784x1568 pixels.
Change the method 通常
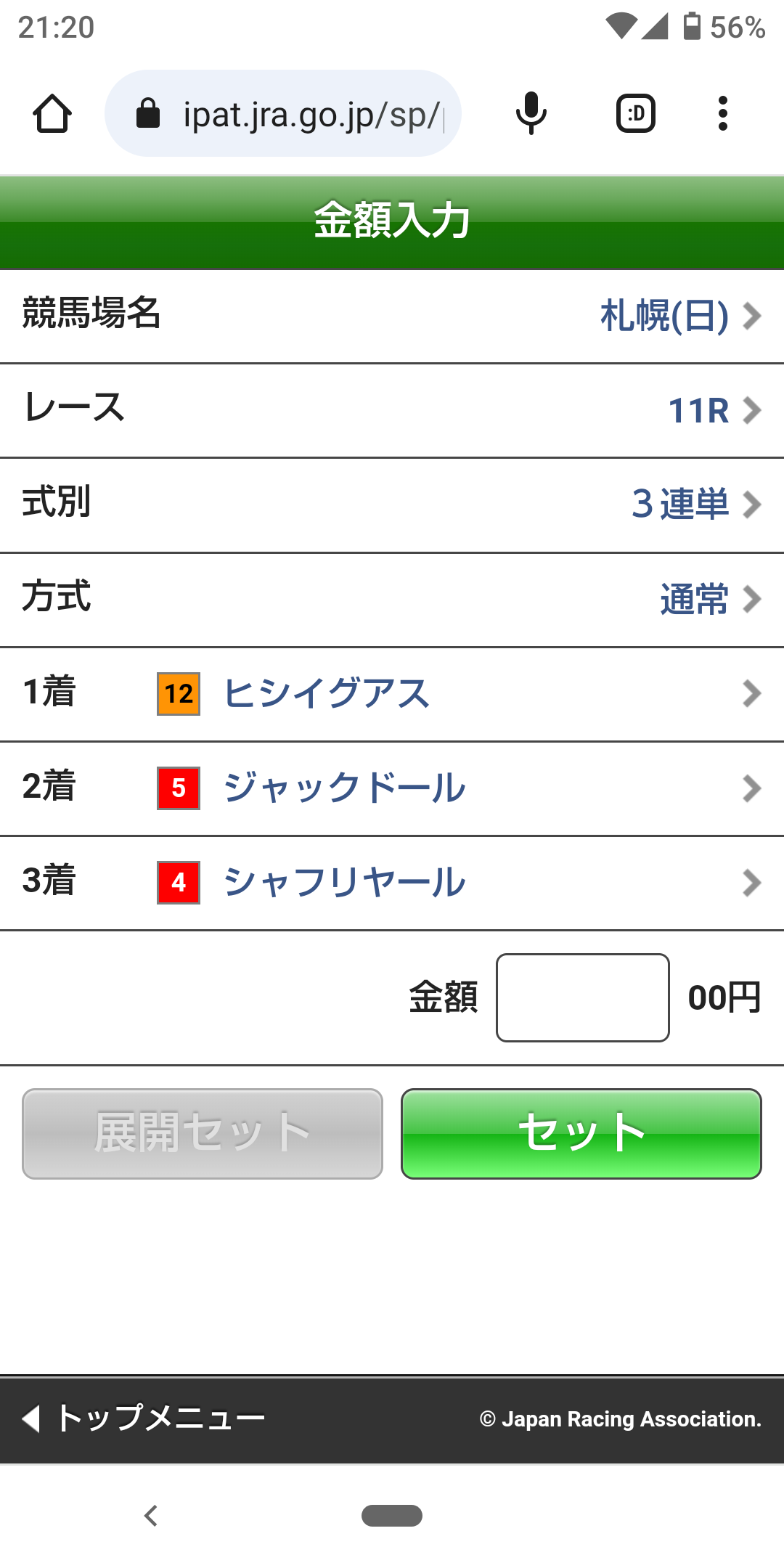pyautogui.click(x=709, y=600)
